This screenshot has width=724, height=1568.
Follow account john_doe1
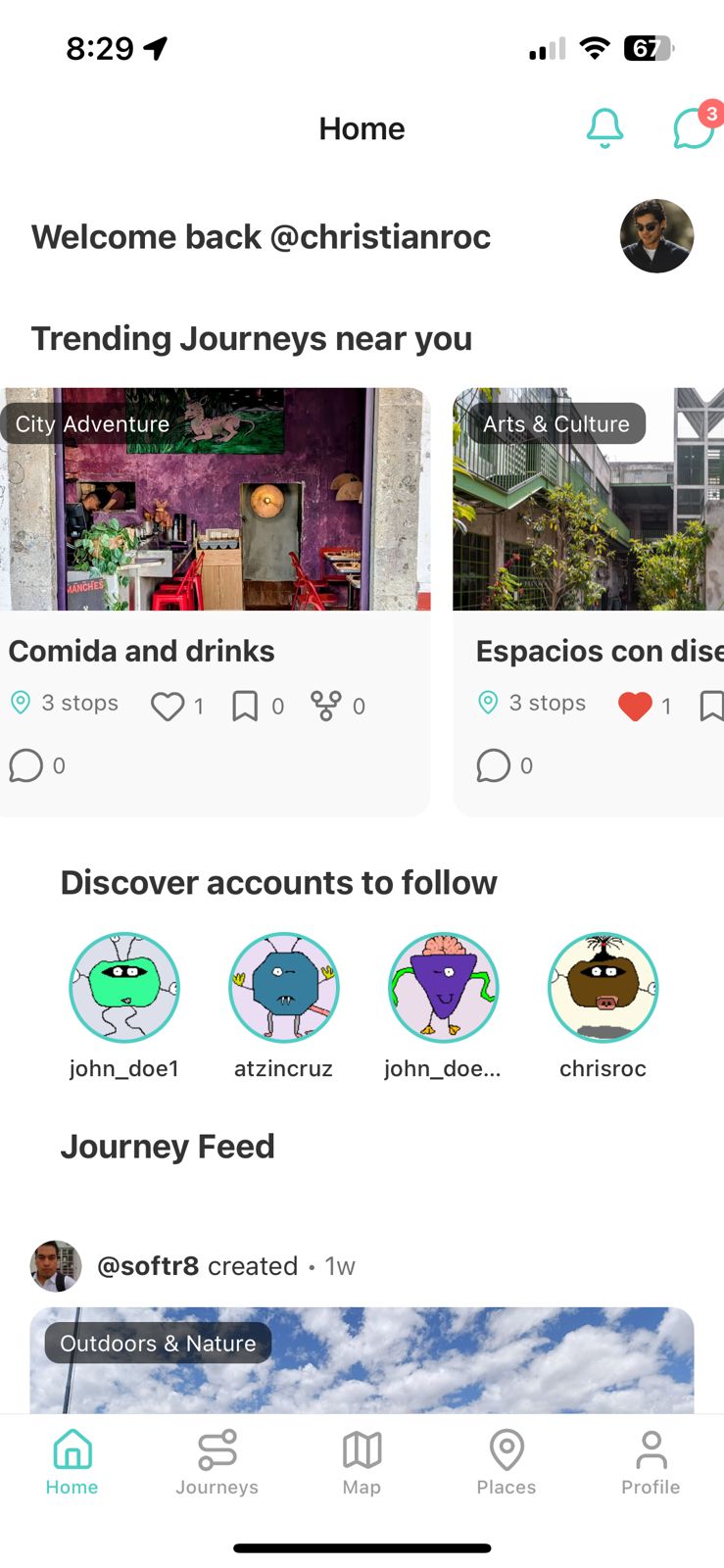(x=124, y=988)
